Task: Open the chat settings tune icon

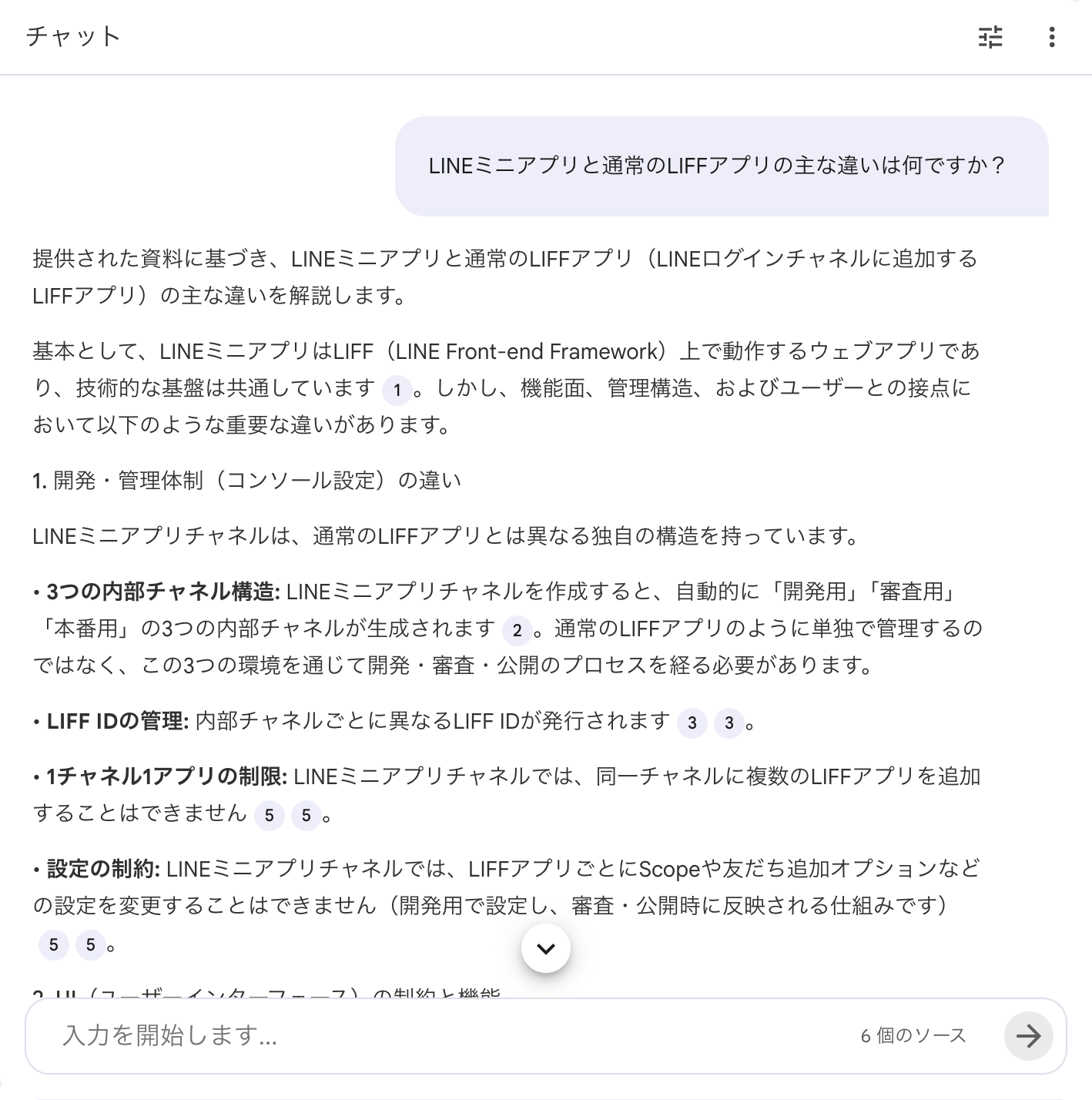Action: pos(990,37)
